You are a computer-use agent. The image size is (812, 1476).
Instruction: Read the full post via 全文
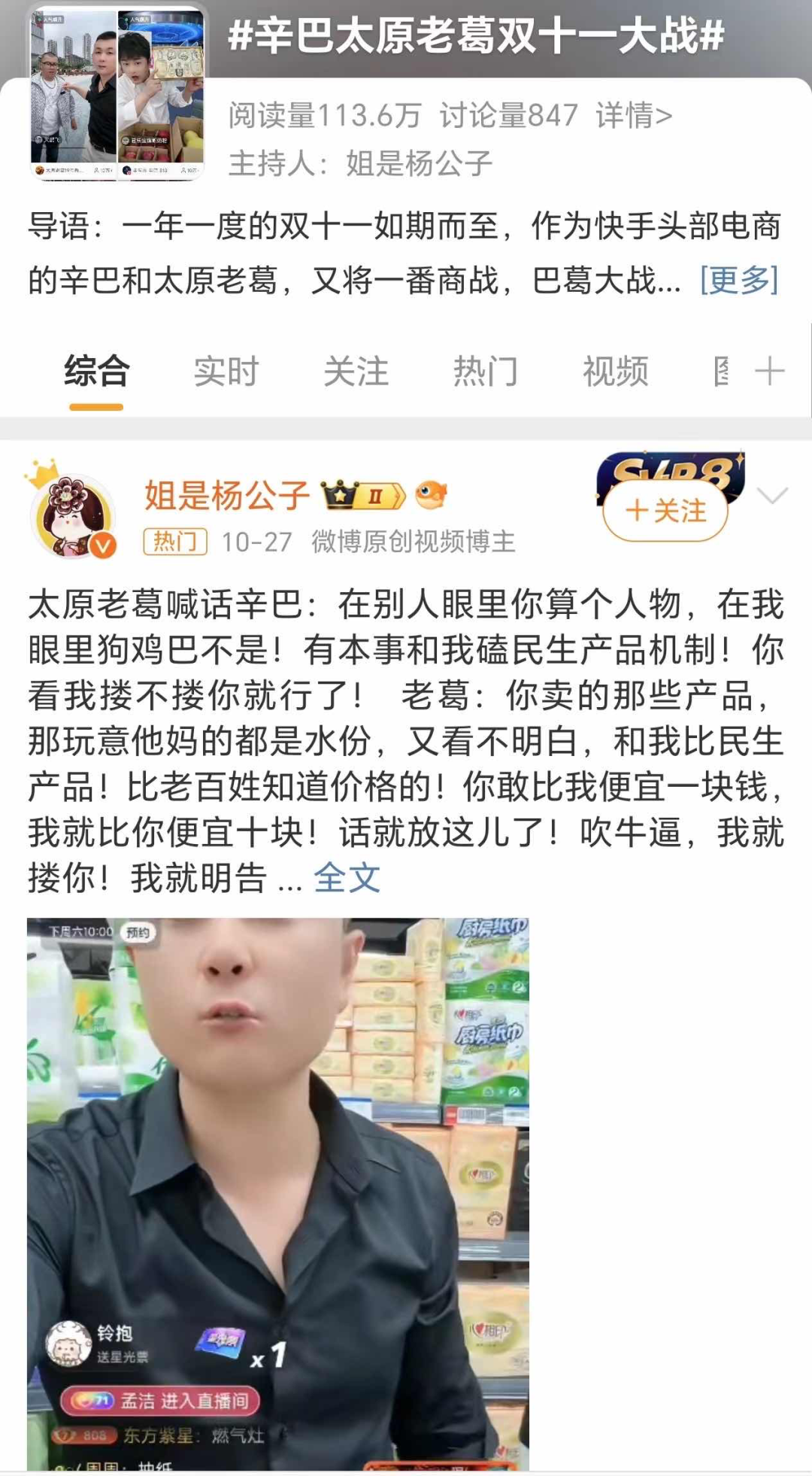click(x=347, y=878)
